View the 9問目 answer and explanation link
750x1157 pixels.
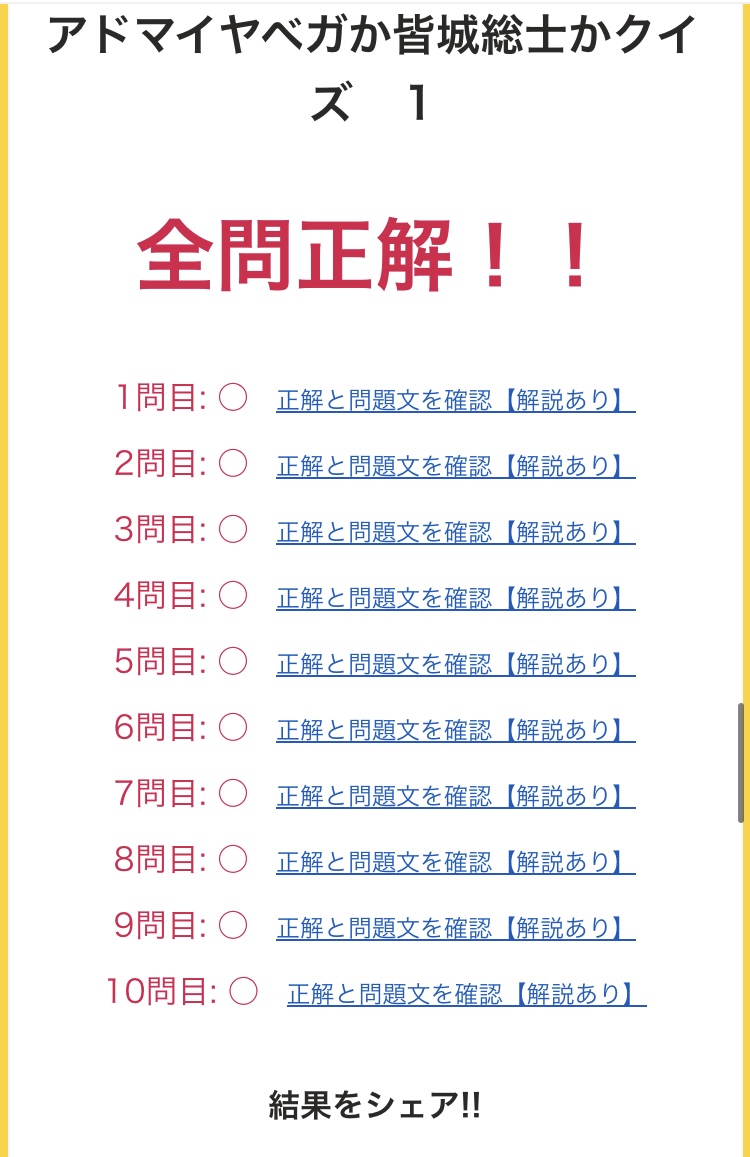[x=455, y=928]
